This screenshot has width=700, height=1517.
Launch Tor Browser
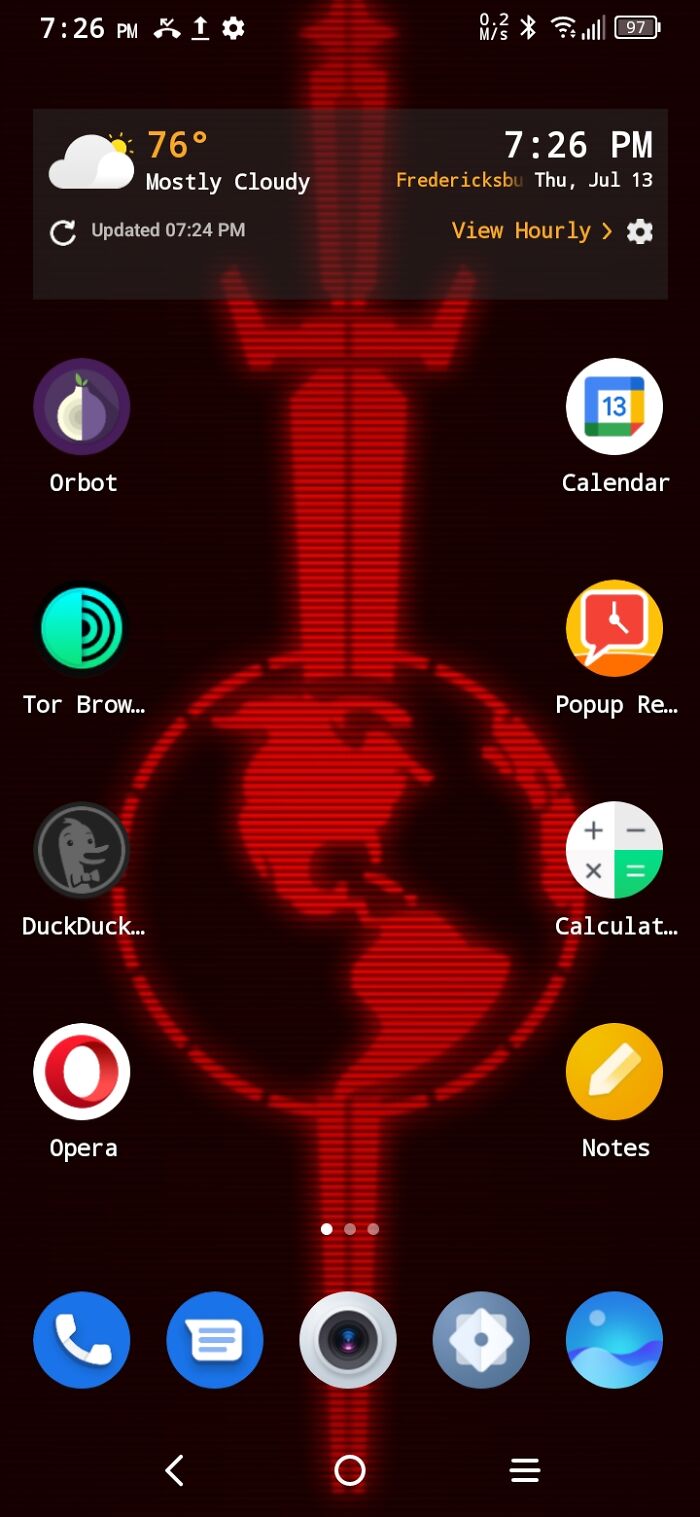coord(82,629)
